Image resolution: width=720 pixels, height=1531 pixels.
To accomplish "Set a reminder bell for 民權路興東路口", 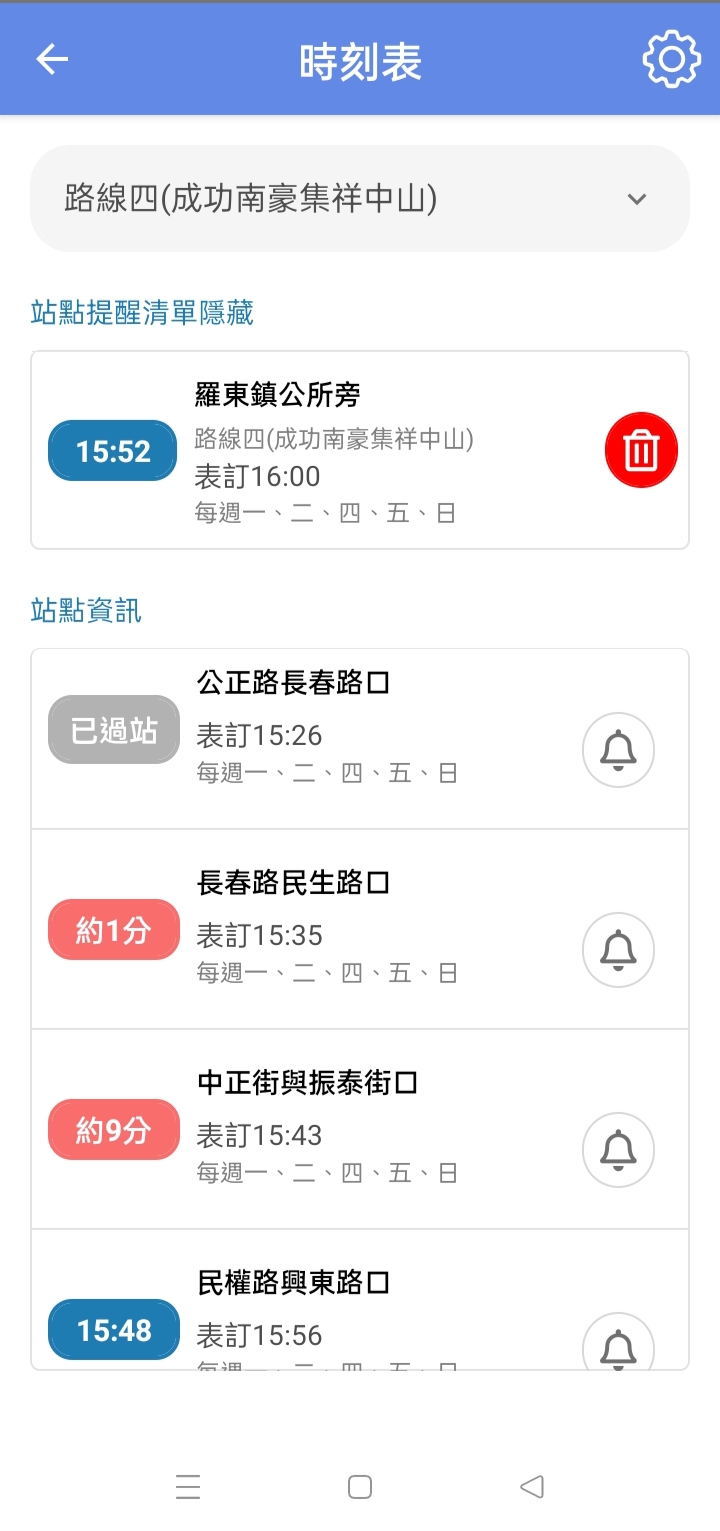I will point(618,1340).
